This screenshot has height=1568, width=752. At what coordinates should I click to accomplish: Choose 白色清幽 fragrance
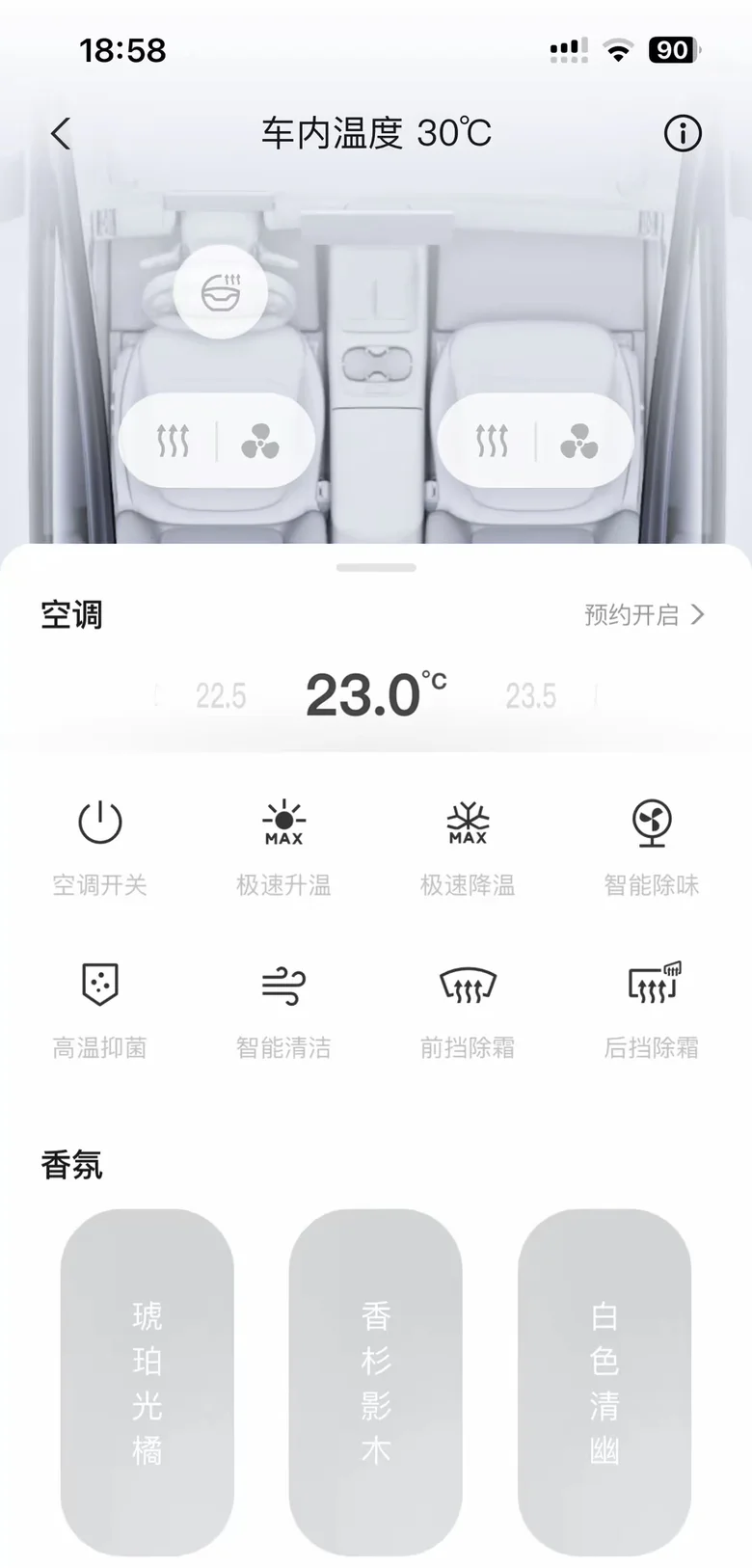[x=604, y=1382]
